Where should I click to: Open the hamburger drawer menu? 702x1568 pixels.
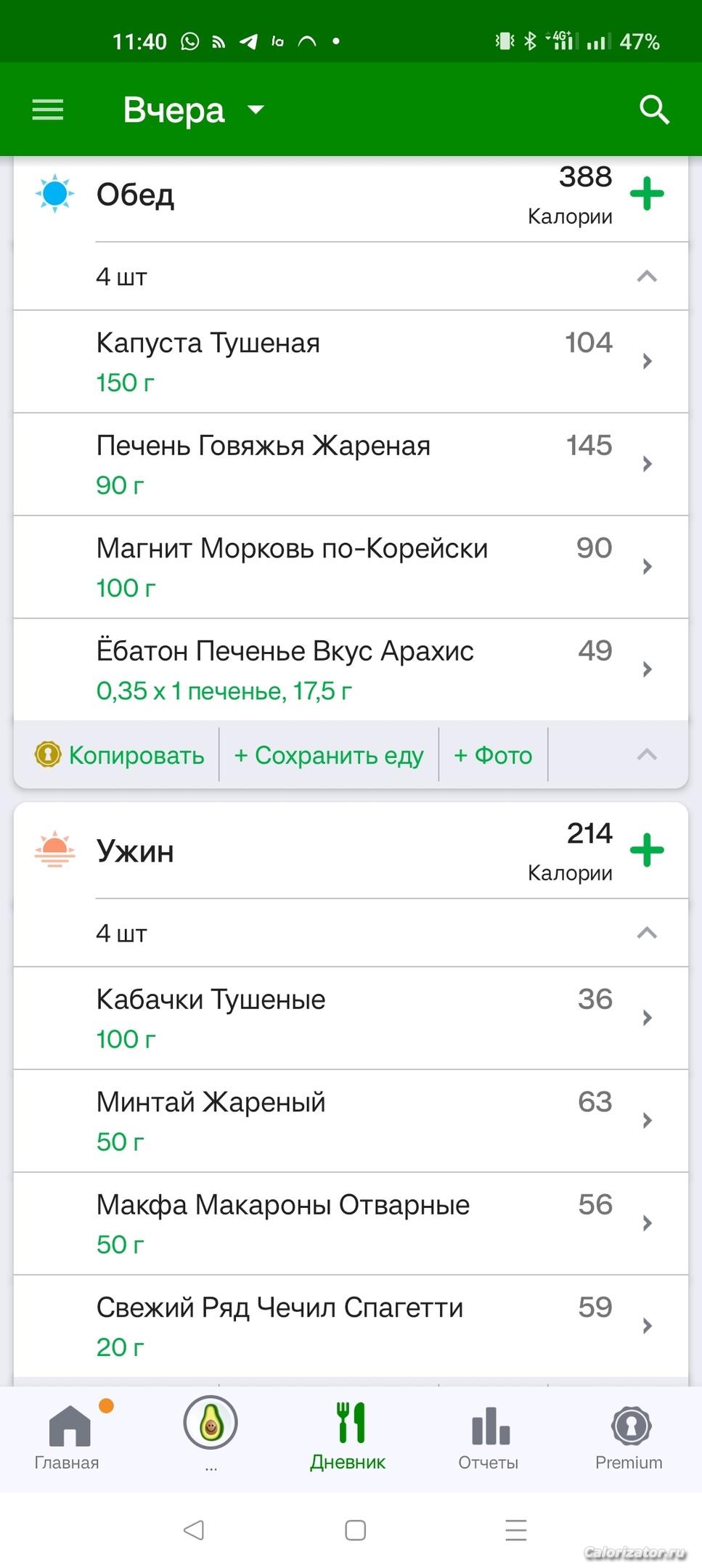coord(48,110)
